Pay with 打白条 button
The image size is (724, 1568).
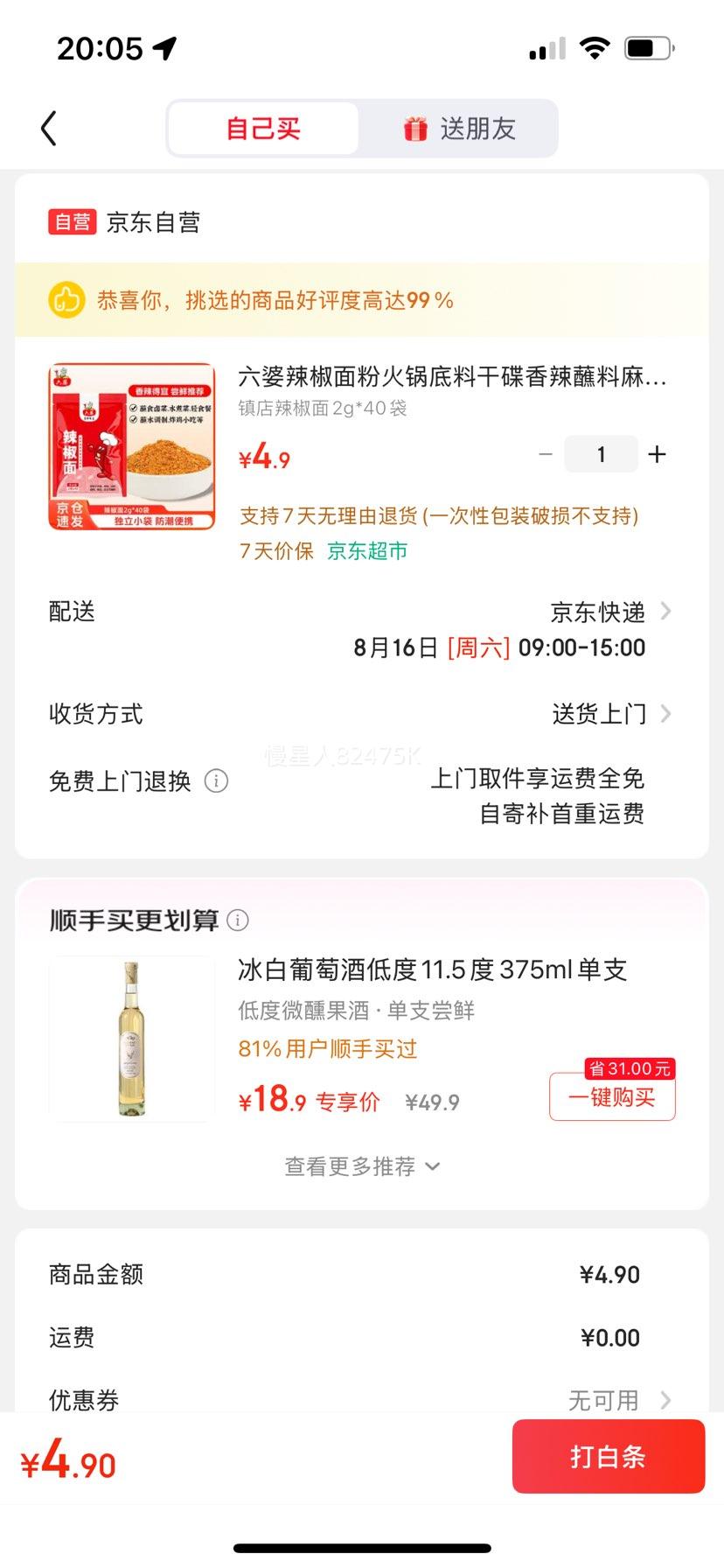[609, 1456]
